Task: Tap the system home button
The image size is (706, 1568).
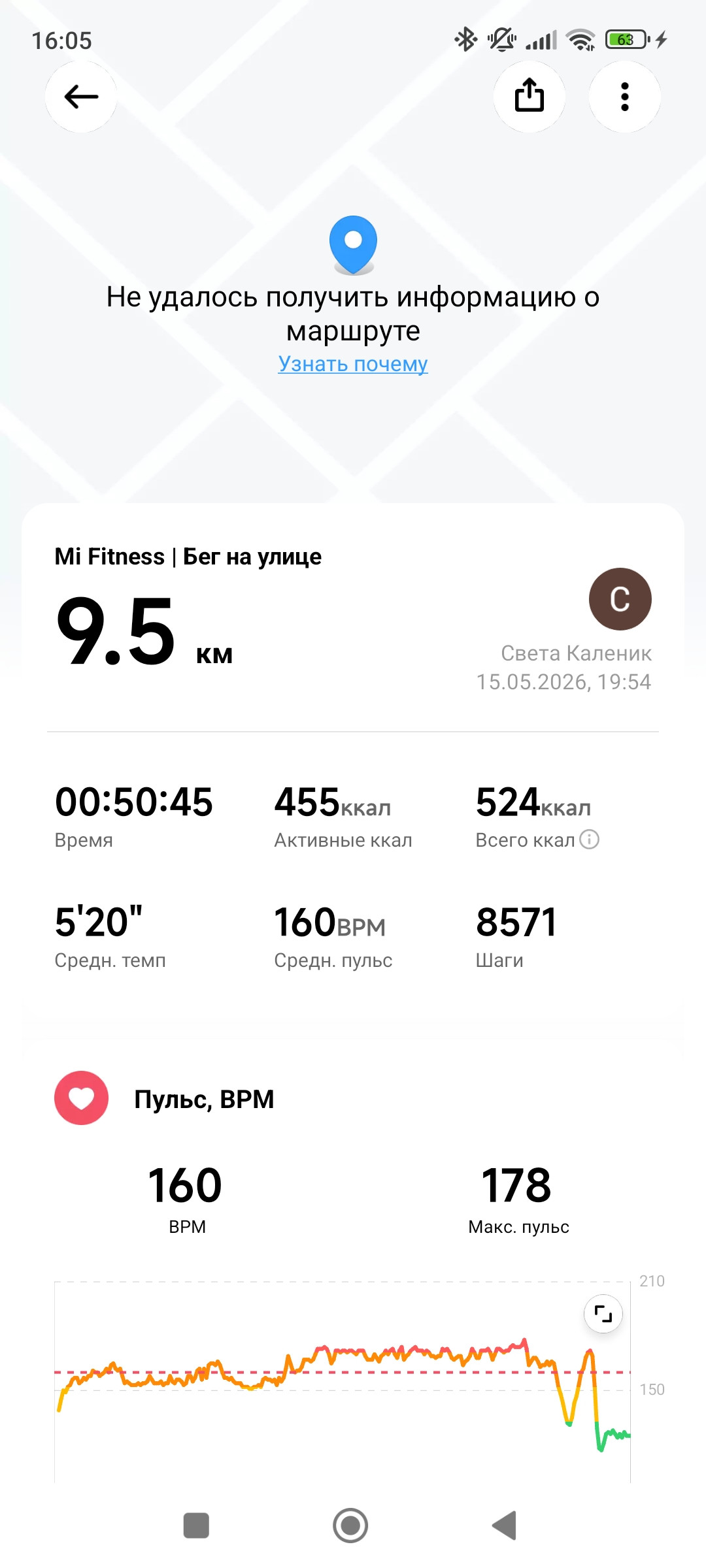Action: [x=350, y=1526]
